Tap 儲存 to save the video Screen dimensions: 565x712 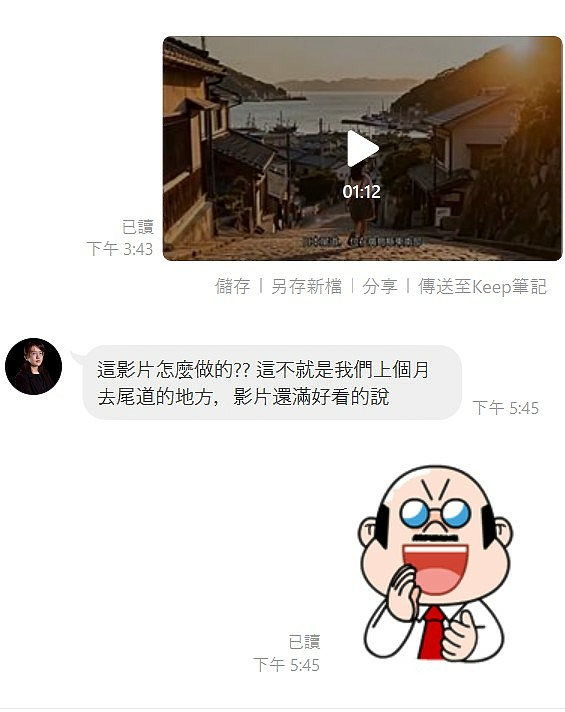[x=232, y=287]
